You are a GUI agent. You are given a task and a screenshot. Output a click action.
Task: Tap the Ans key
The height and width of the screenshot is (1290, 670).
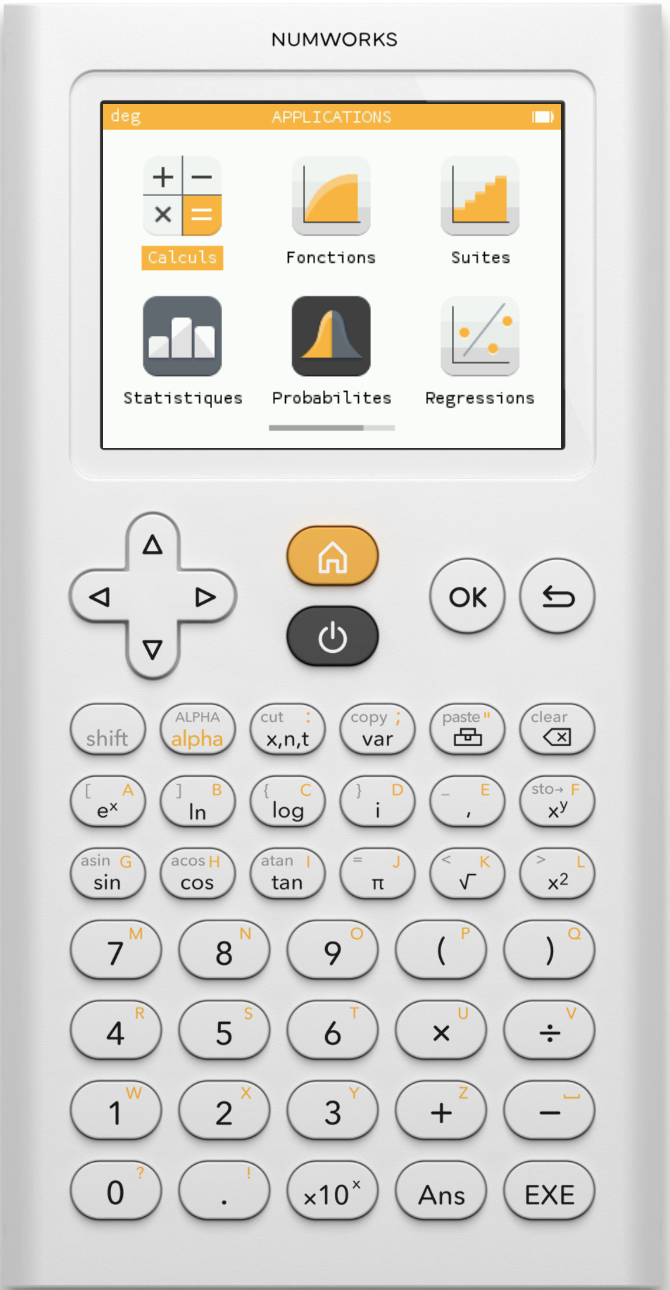point(441,1193)
